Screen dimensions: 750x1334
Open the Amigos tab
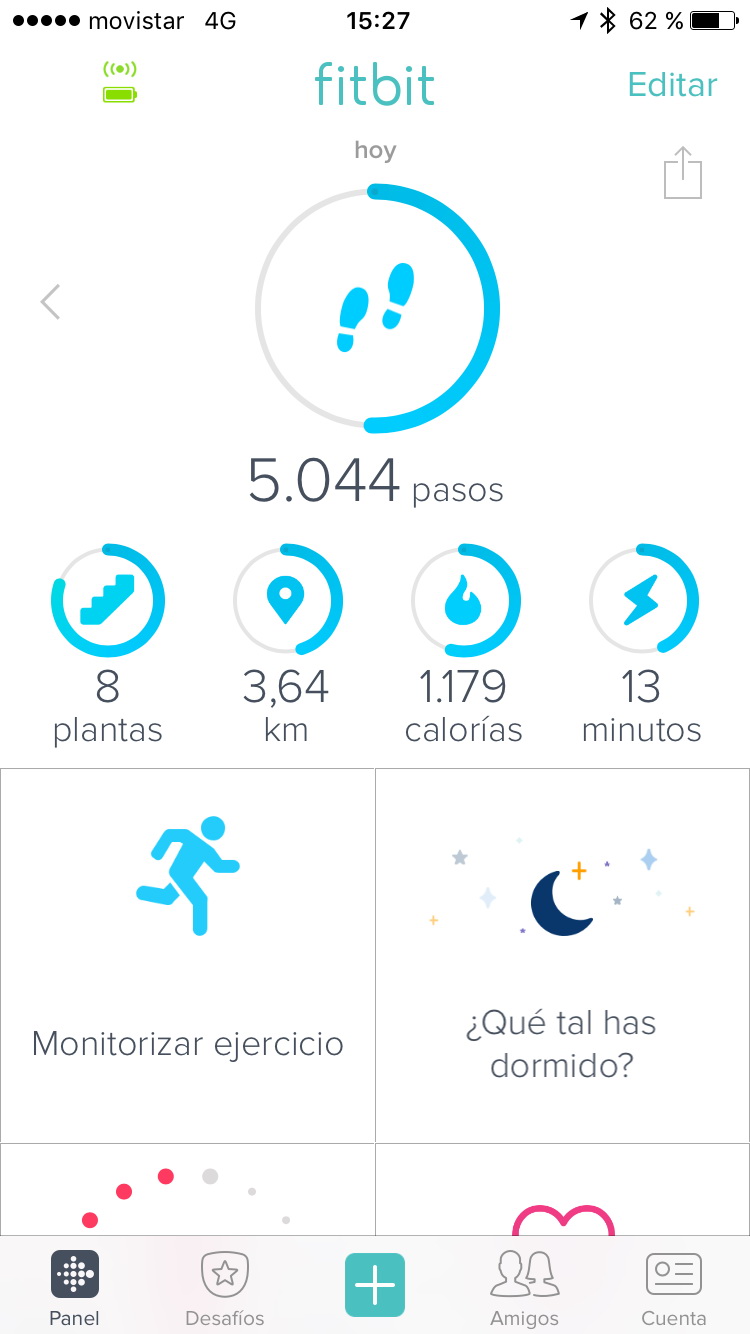(524, 1287)
